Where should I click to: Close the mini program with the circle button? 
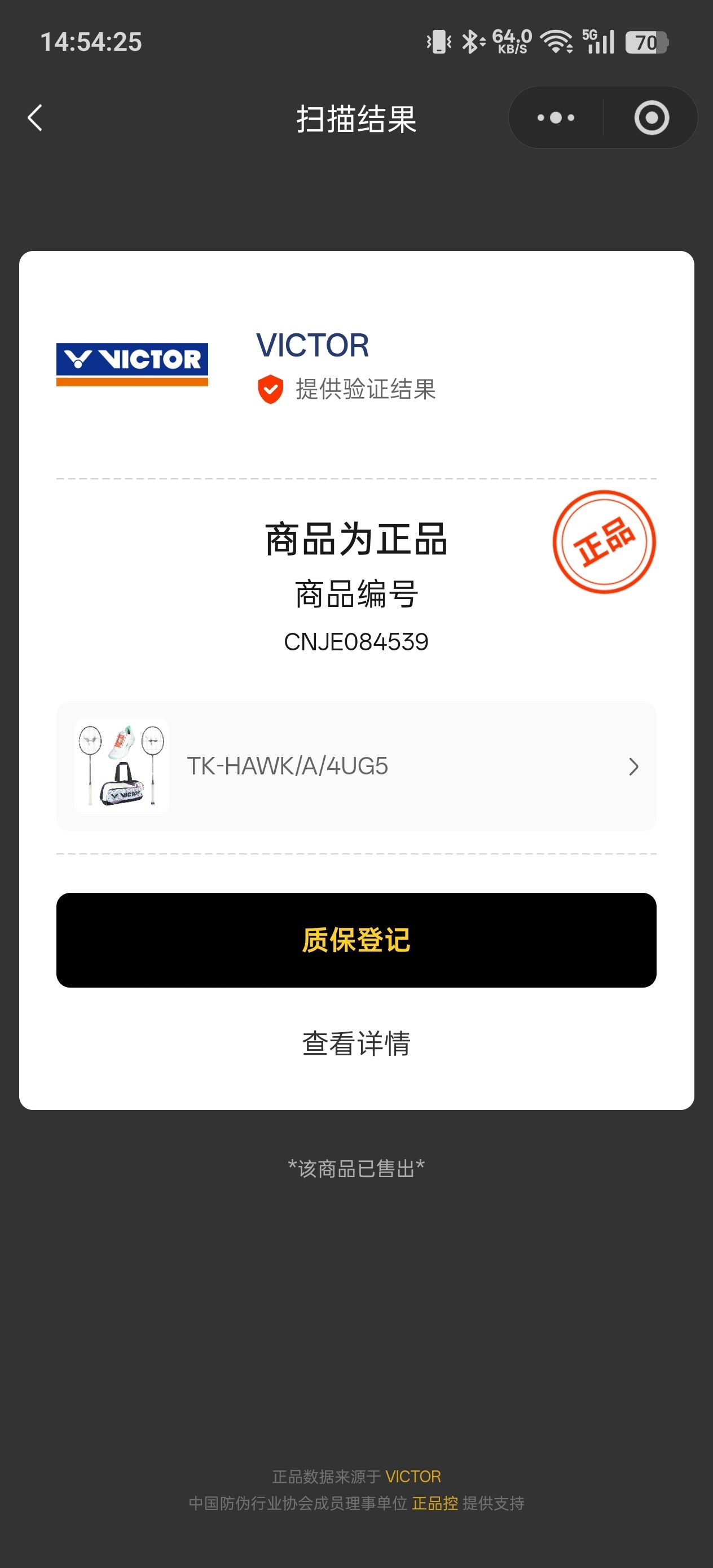coord(651,117)
